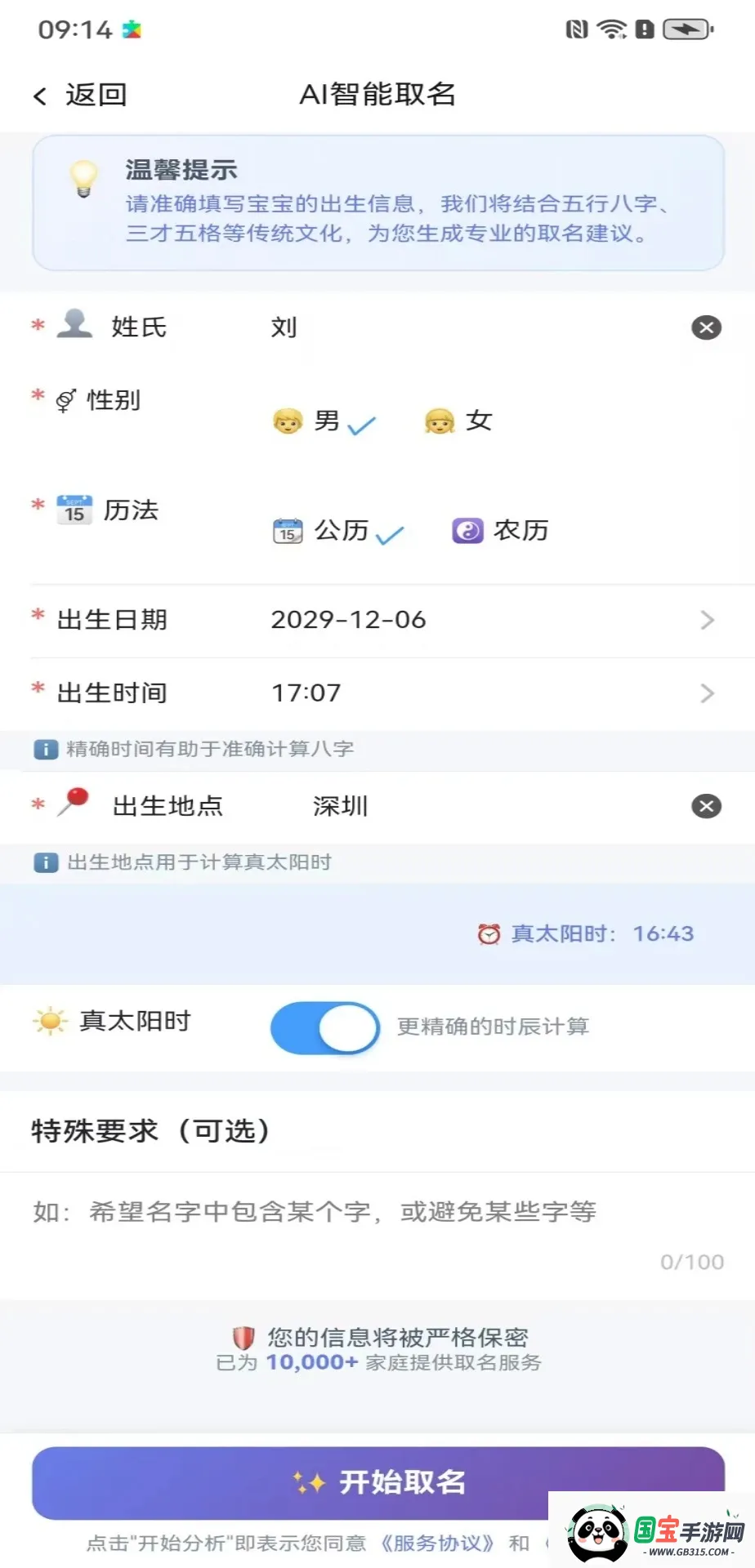
Task: Edit the 出生地点 field showing 深圳
Action: [490, 807]
